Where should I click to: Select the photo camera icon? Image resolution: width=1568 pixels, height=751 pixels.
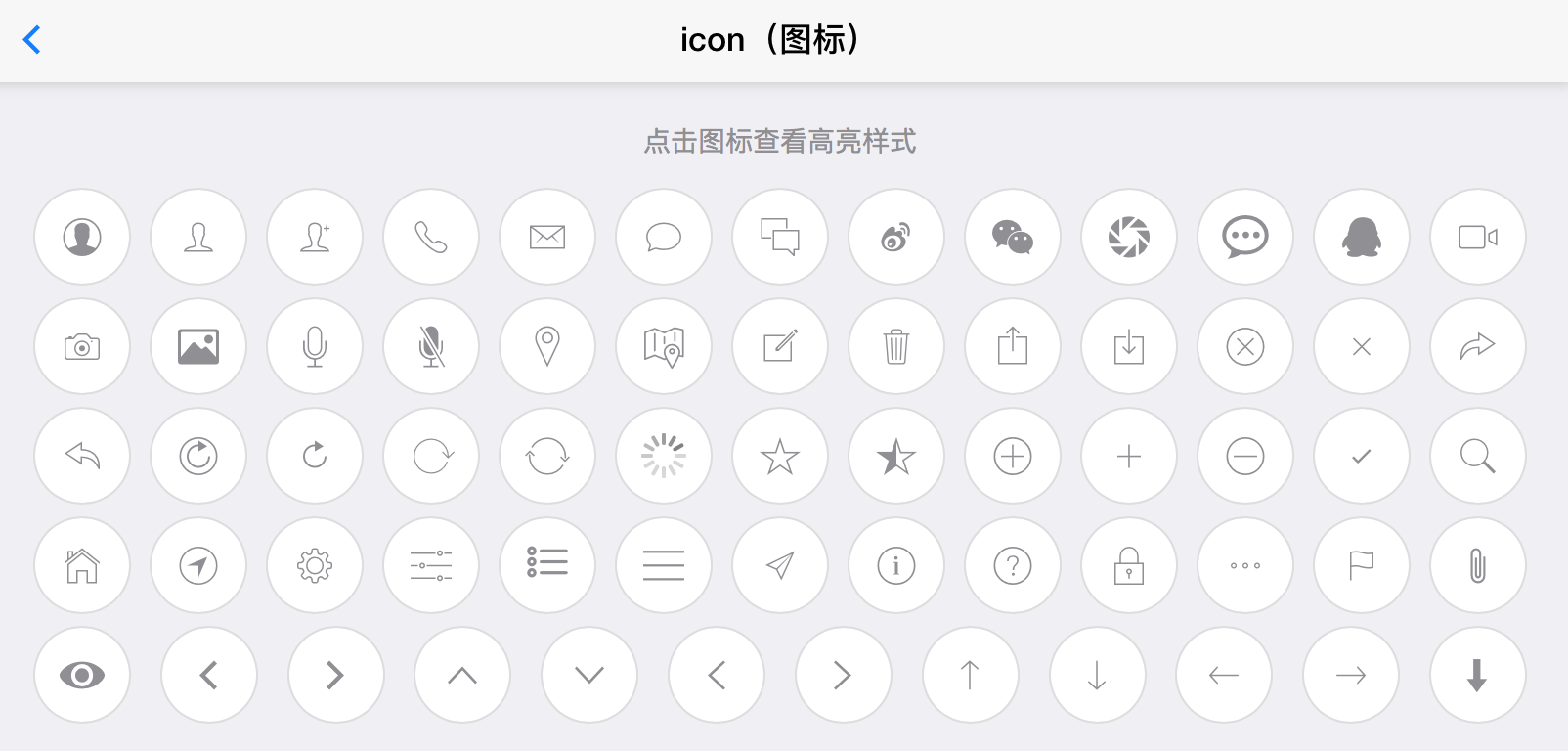click(82, 346)
